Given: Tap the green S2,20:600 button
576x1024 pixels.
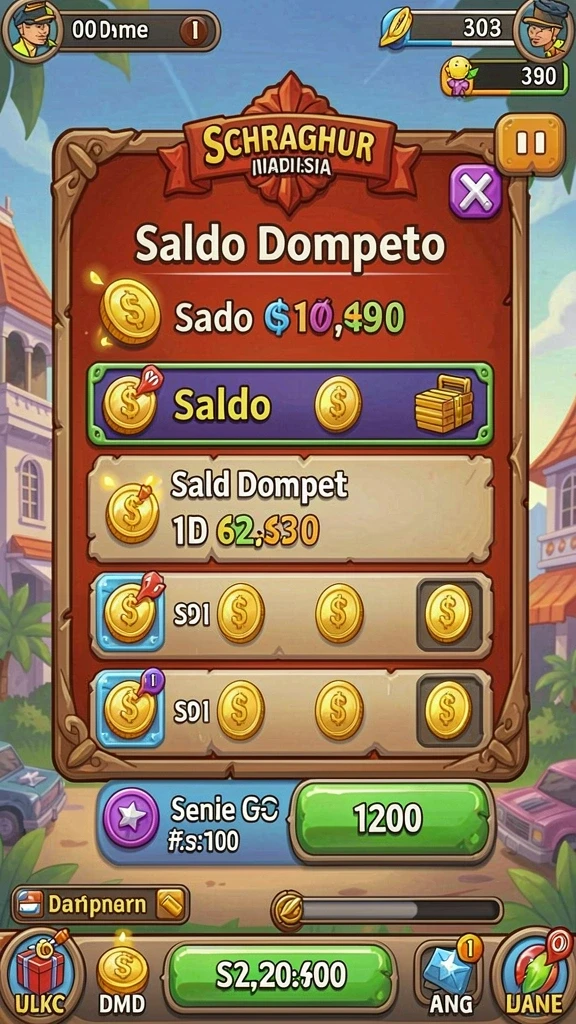Looking at the screenshot, I should coord(280,975).
